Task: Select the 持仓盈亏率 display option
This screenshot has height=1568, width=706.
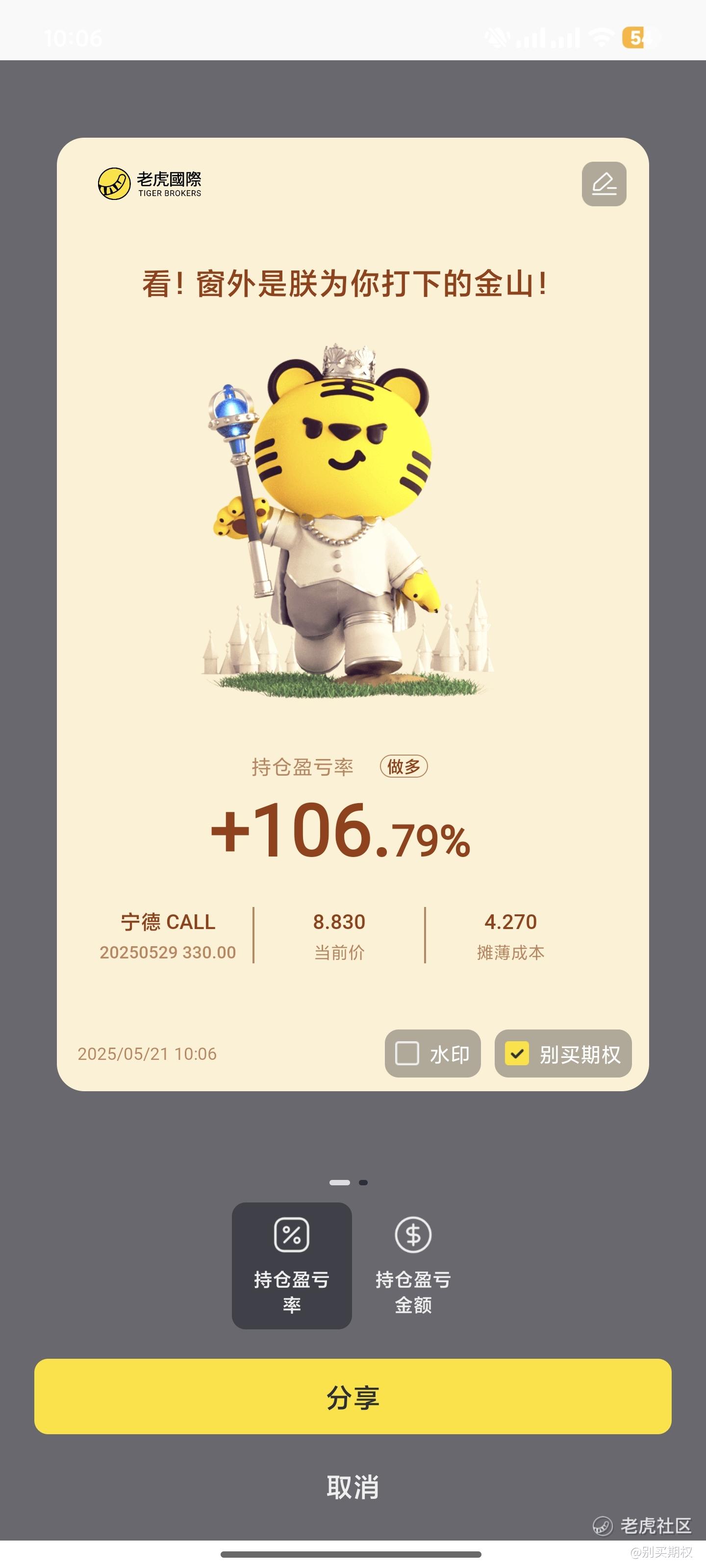Action: coord(291,1266)
